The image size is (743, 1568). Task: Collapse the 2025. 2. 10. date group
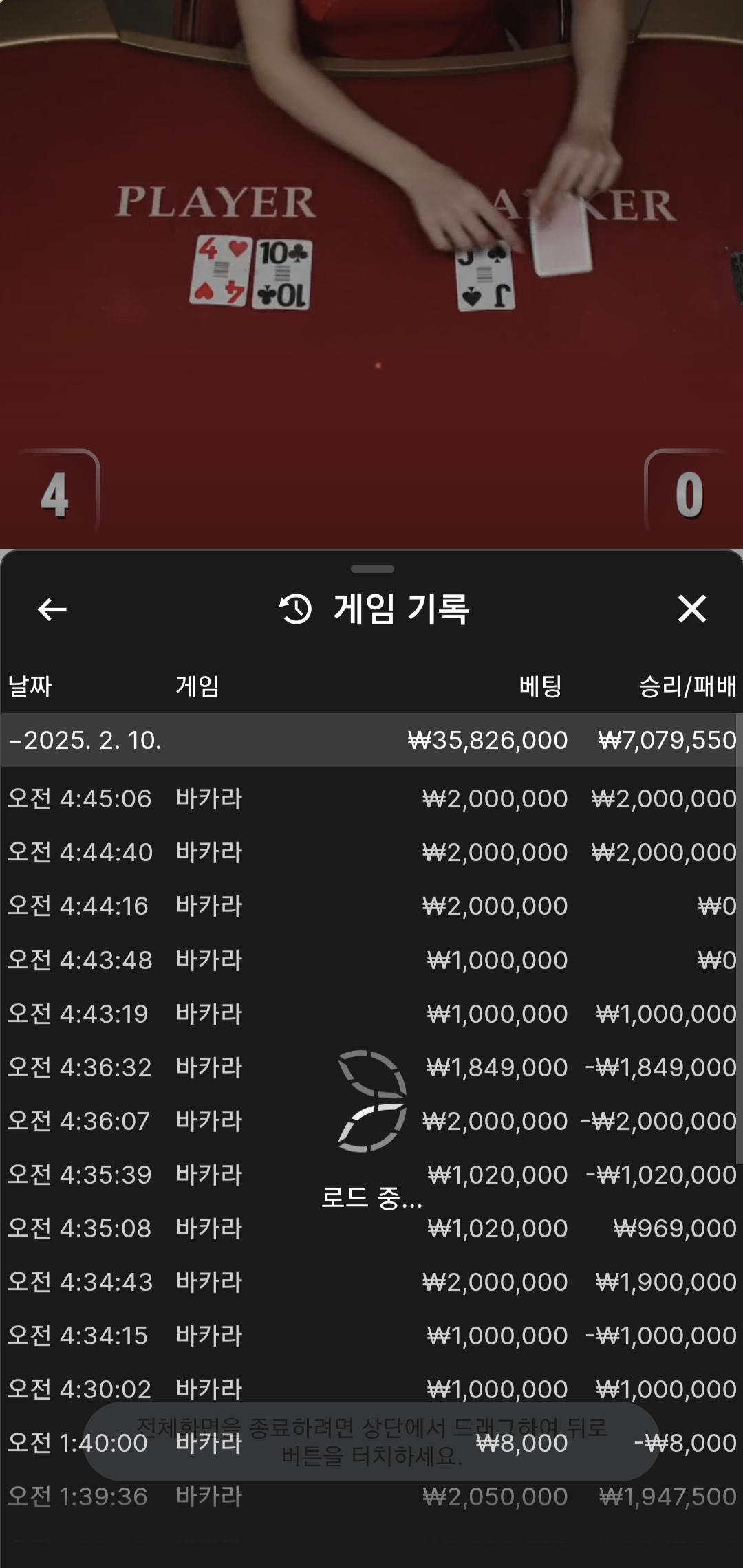pyautogui.click(x=85, y=741)
